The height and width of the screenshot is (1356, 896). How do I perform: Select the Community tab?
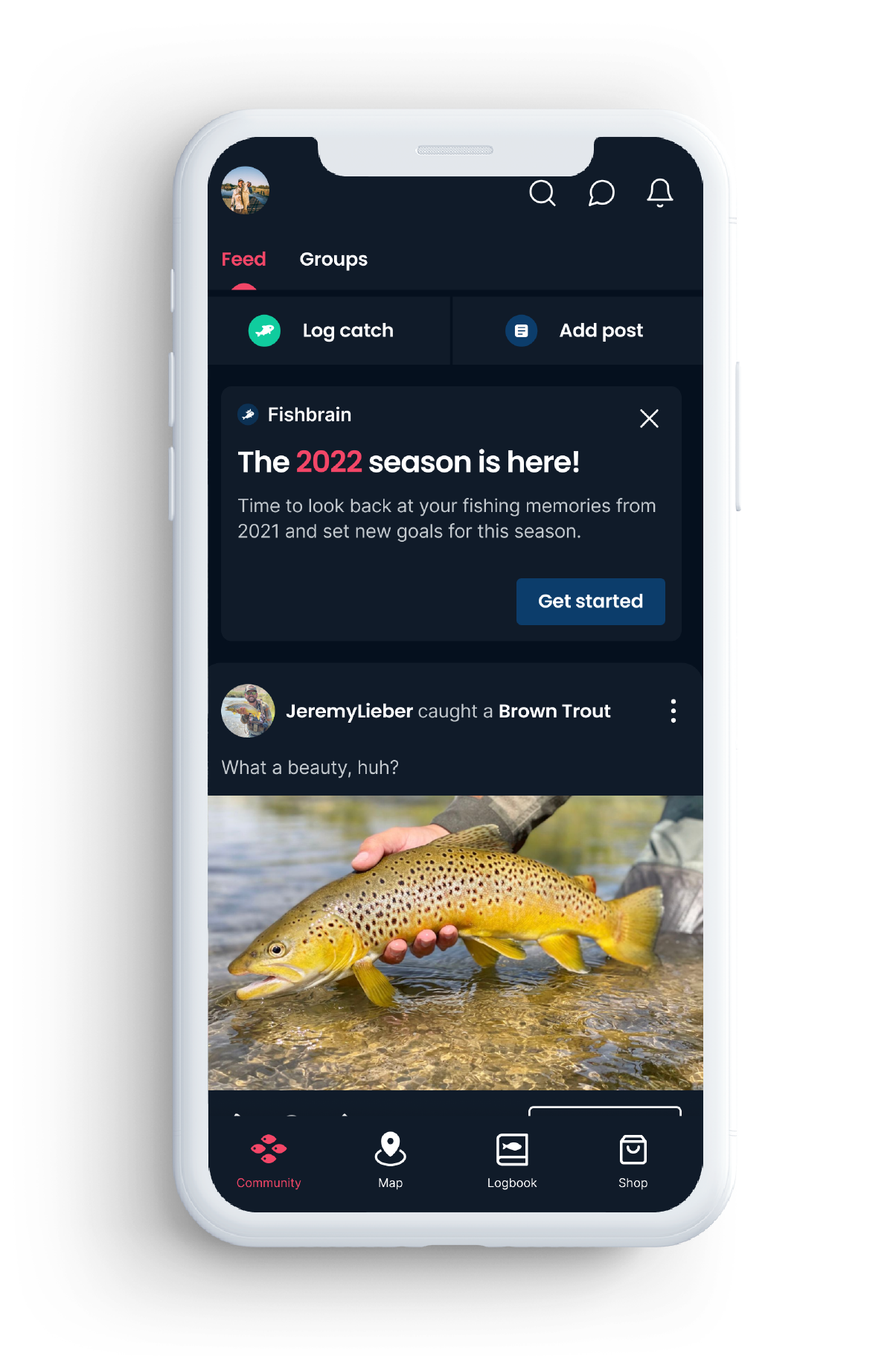(x=269, y=1160)
